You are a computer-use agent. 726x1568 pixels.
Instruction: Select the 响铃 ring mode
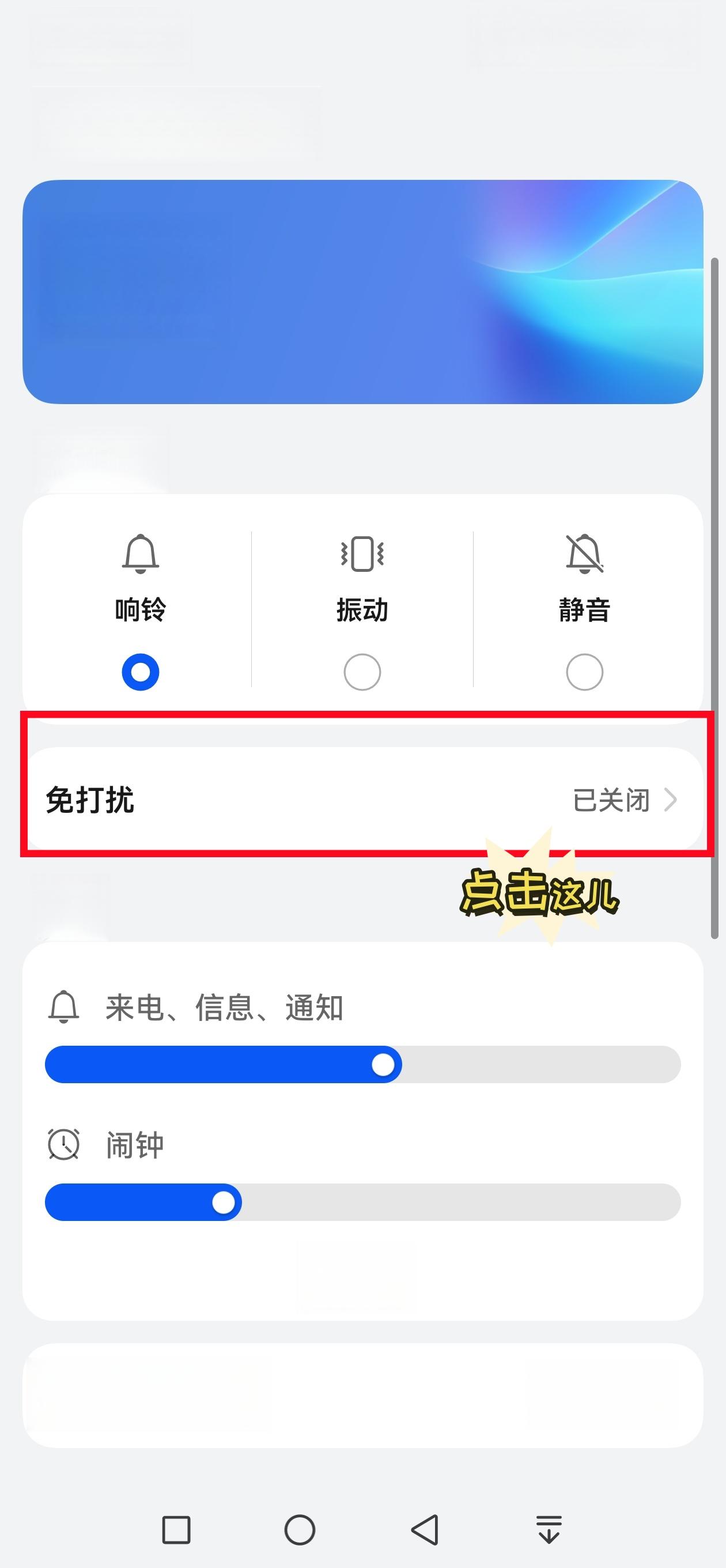(x=141, y=672)
